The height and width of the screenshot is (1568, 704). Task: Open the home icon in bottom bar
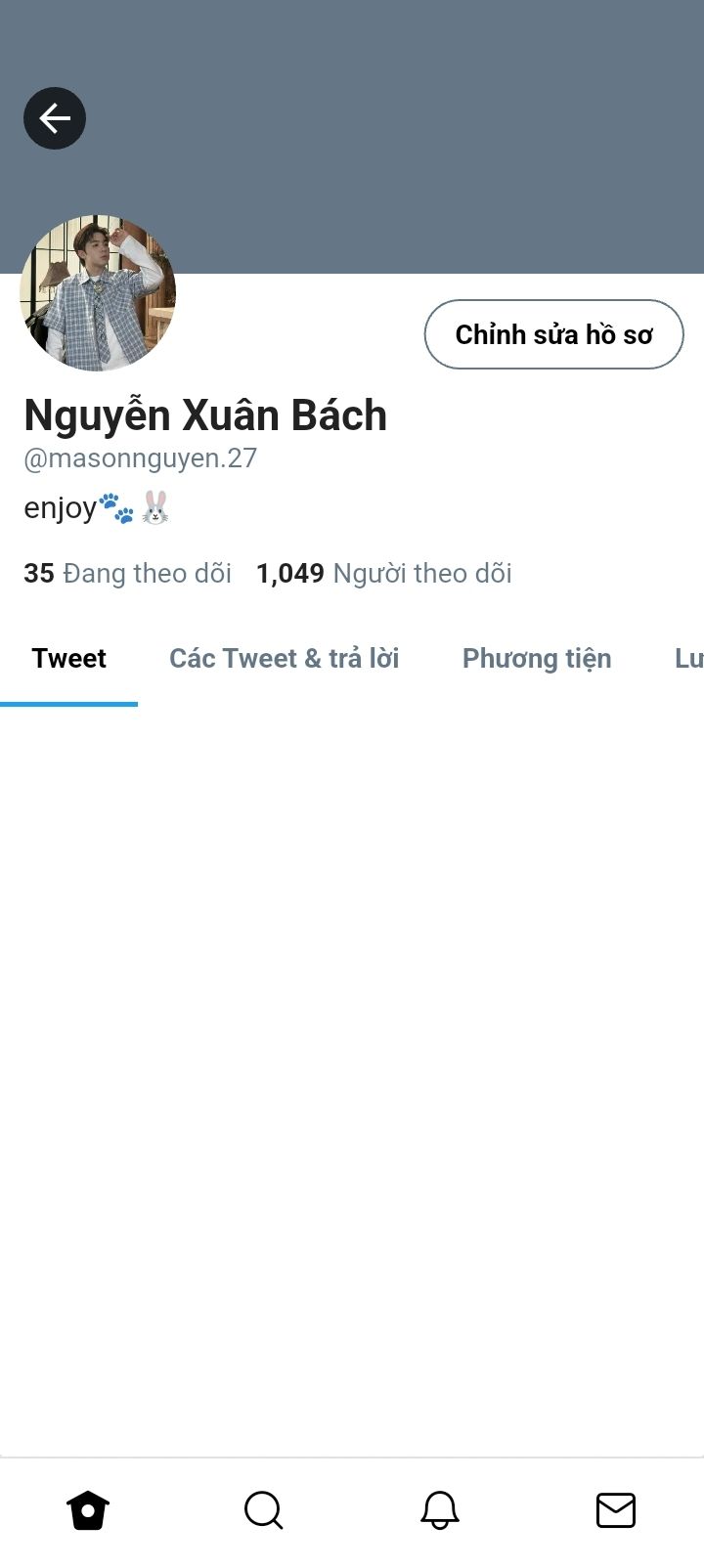[88, 1510]
